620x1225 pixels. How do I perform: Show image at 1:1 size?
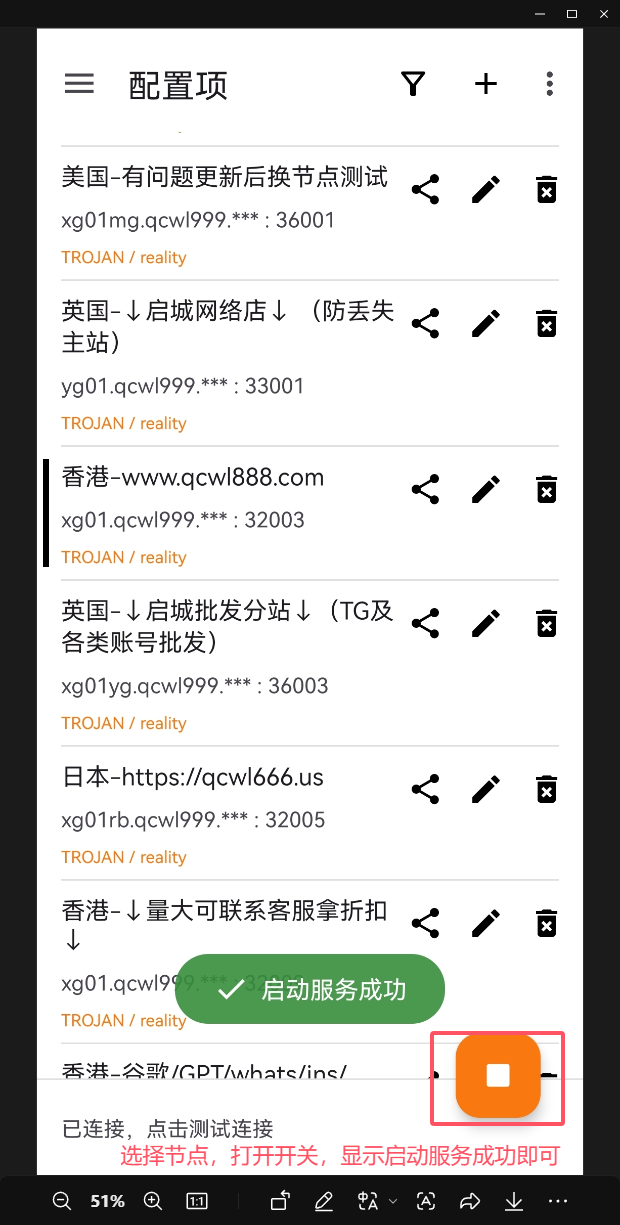[197, 1201]
